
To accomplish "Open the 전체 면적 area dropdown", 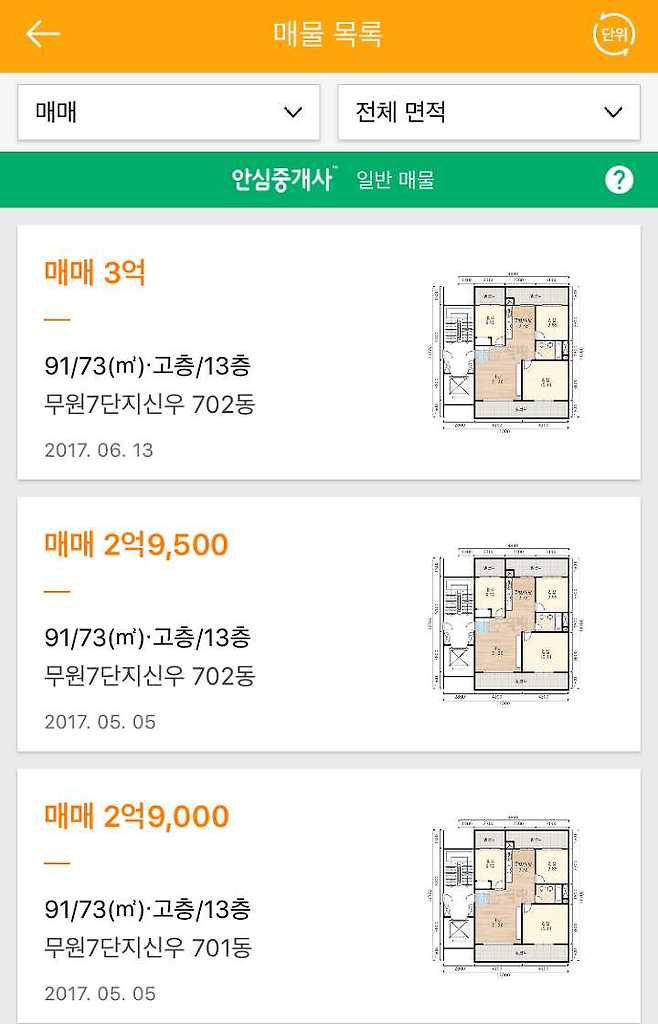I will [489, 112].
